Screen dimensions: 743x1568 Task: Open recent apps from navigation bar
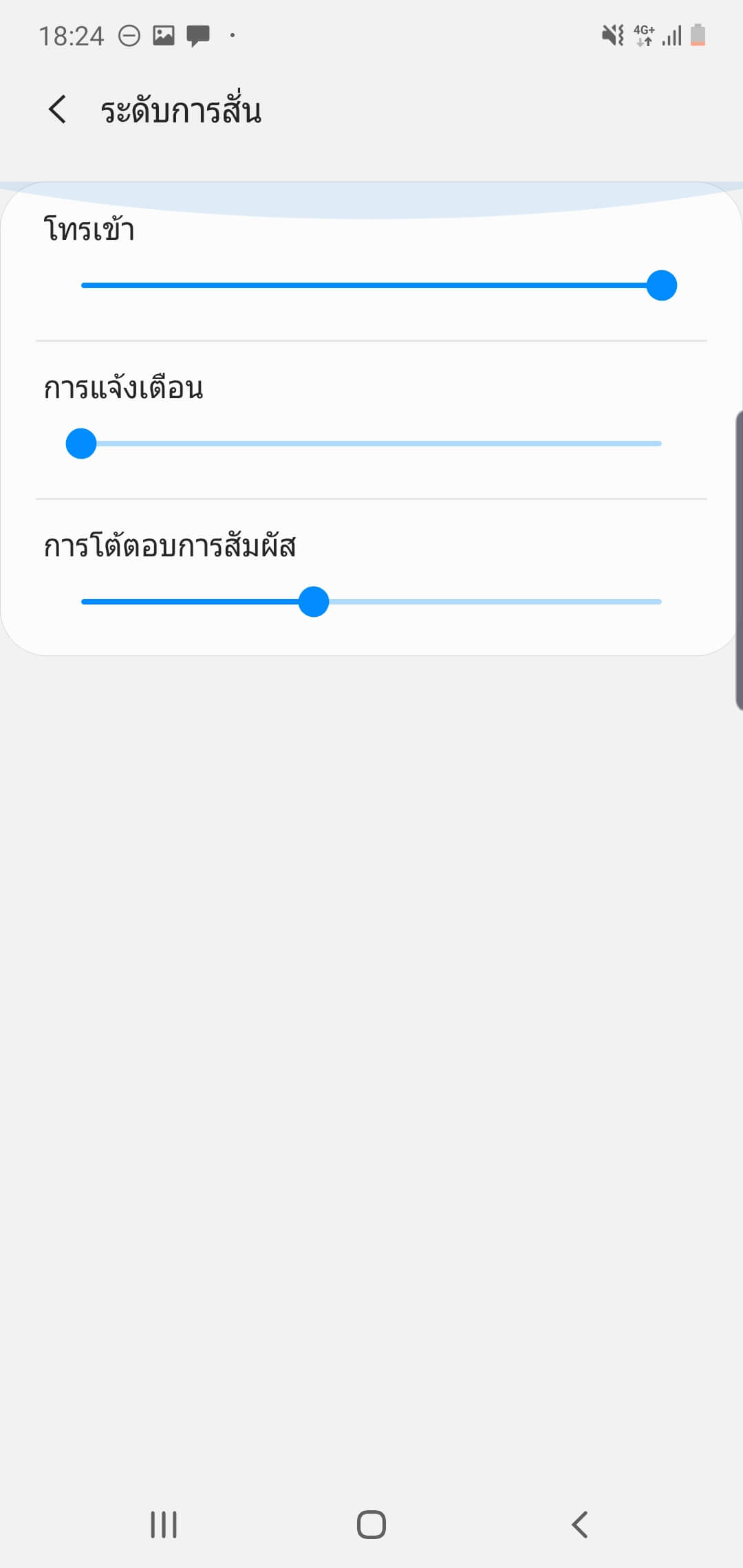pos(164,1525)
